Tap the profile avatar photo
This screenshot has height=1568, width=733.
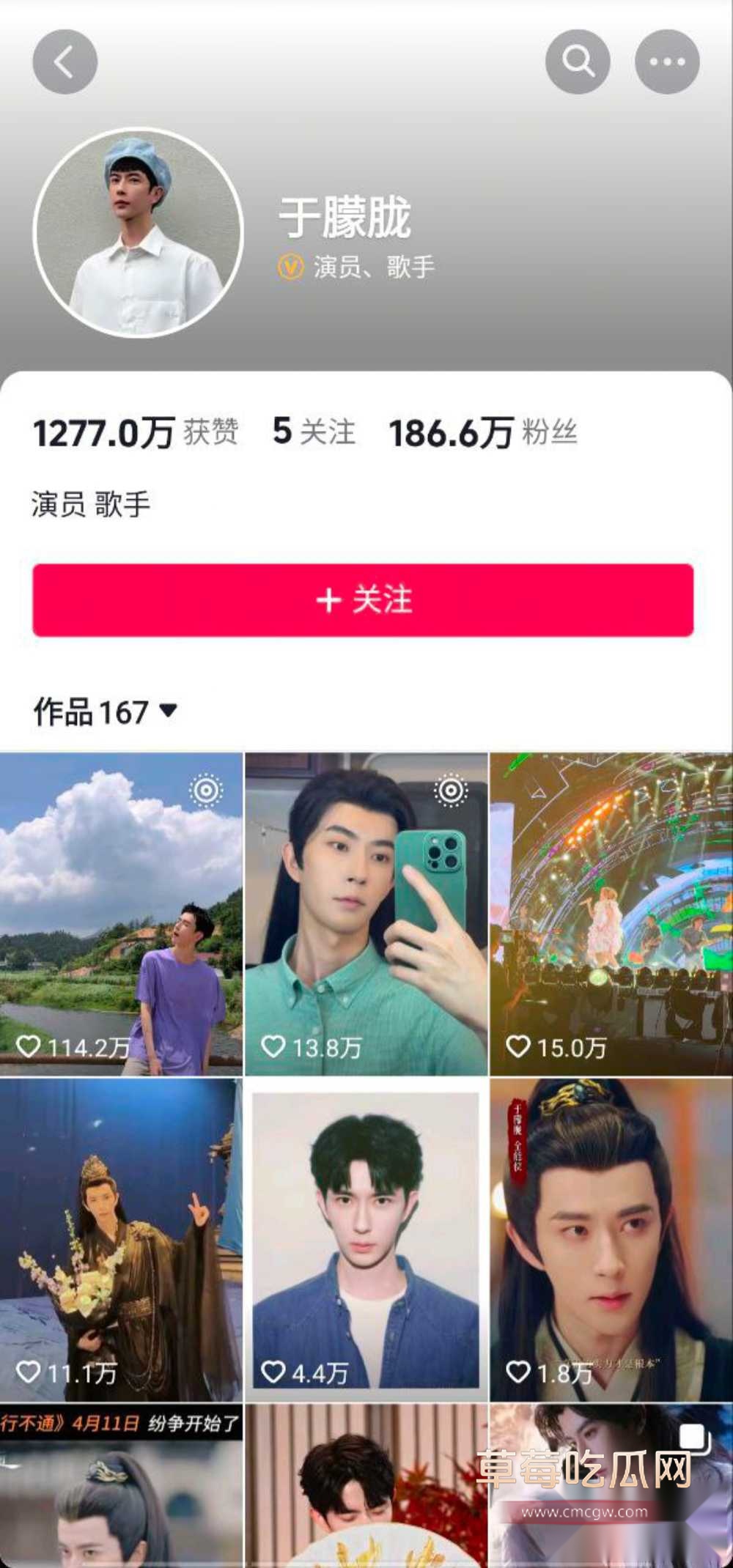pyautogui.click(x=139, y=232)
